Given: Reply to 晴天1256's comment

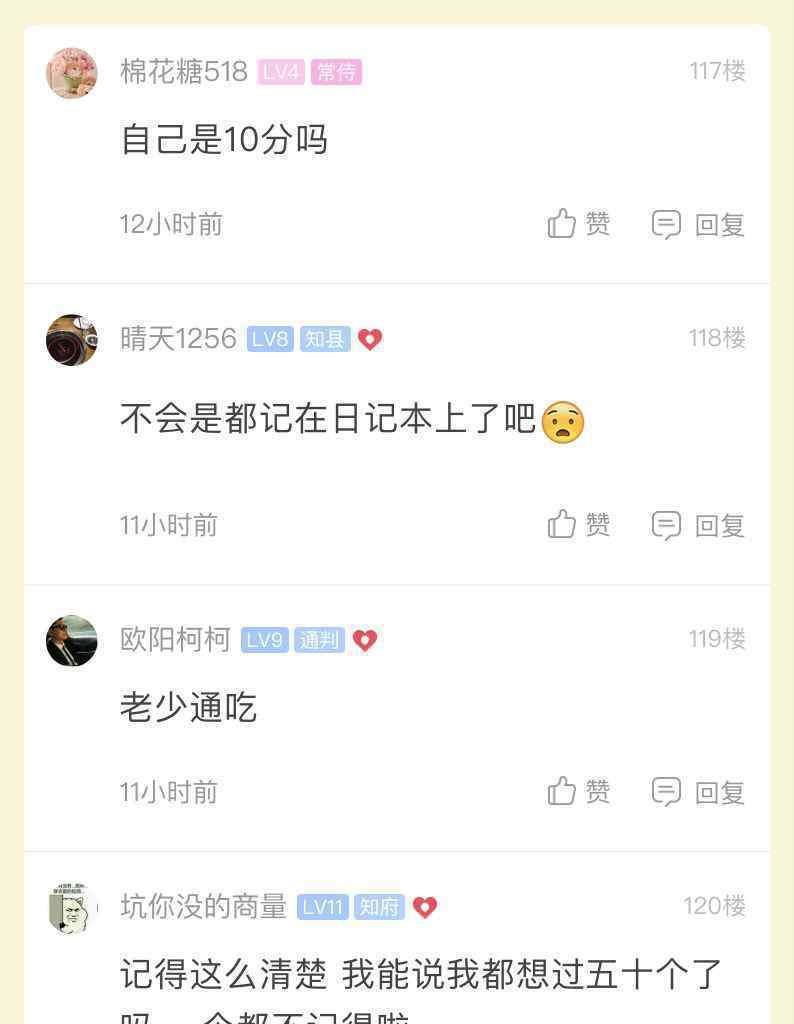Looking at the screenshot, I should click(x=699, y=525).
